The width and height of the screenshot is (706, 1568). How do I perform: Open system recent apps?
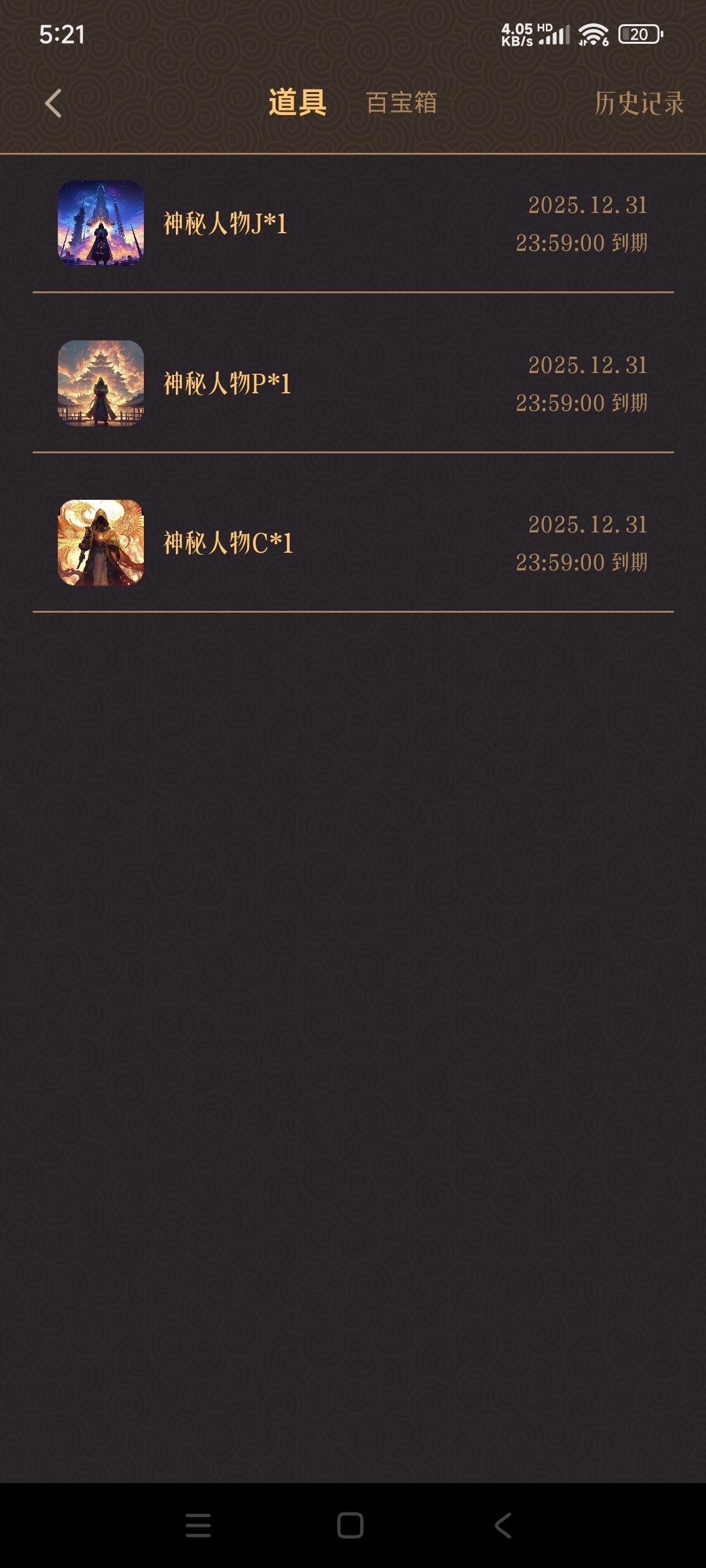pyautogui.click(x=198, y=1526)
